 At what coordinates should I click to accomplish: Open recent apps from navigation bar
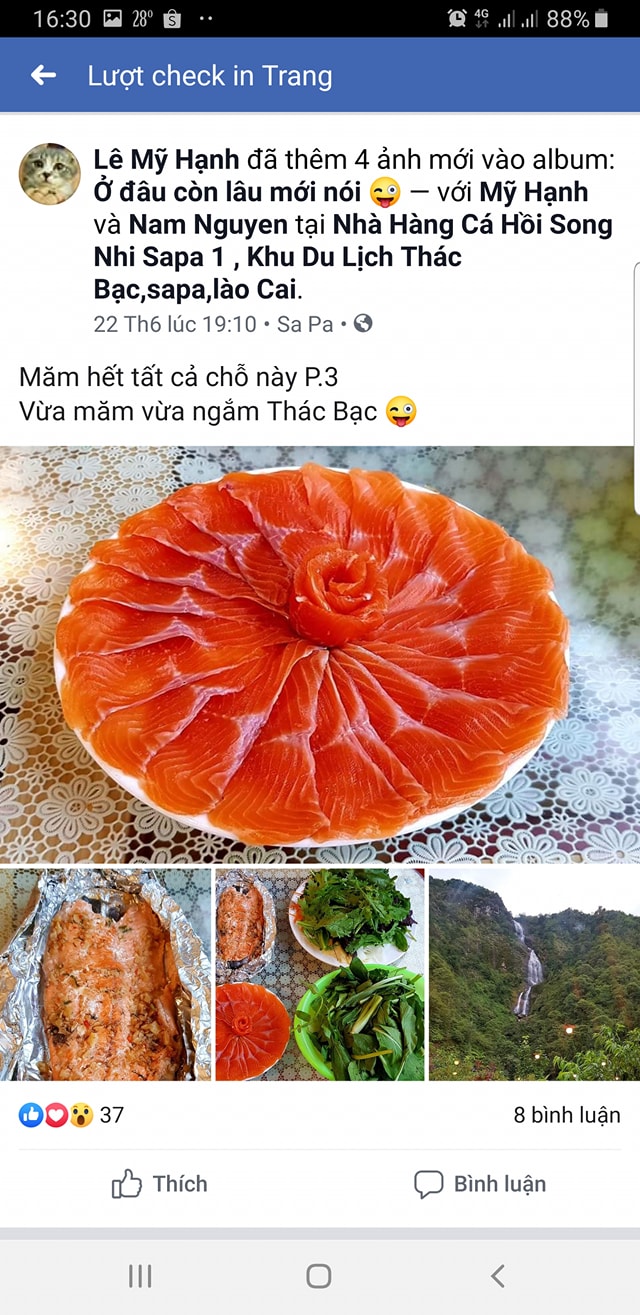(140, 1275)
